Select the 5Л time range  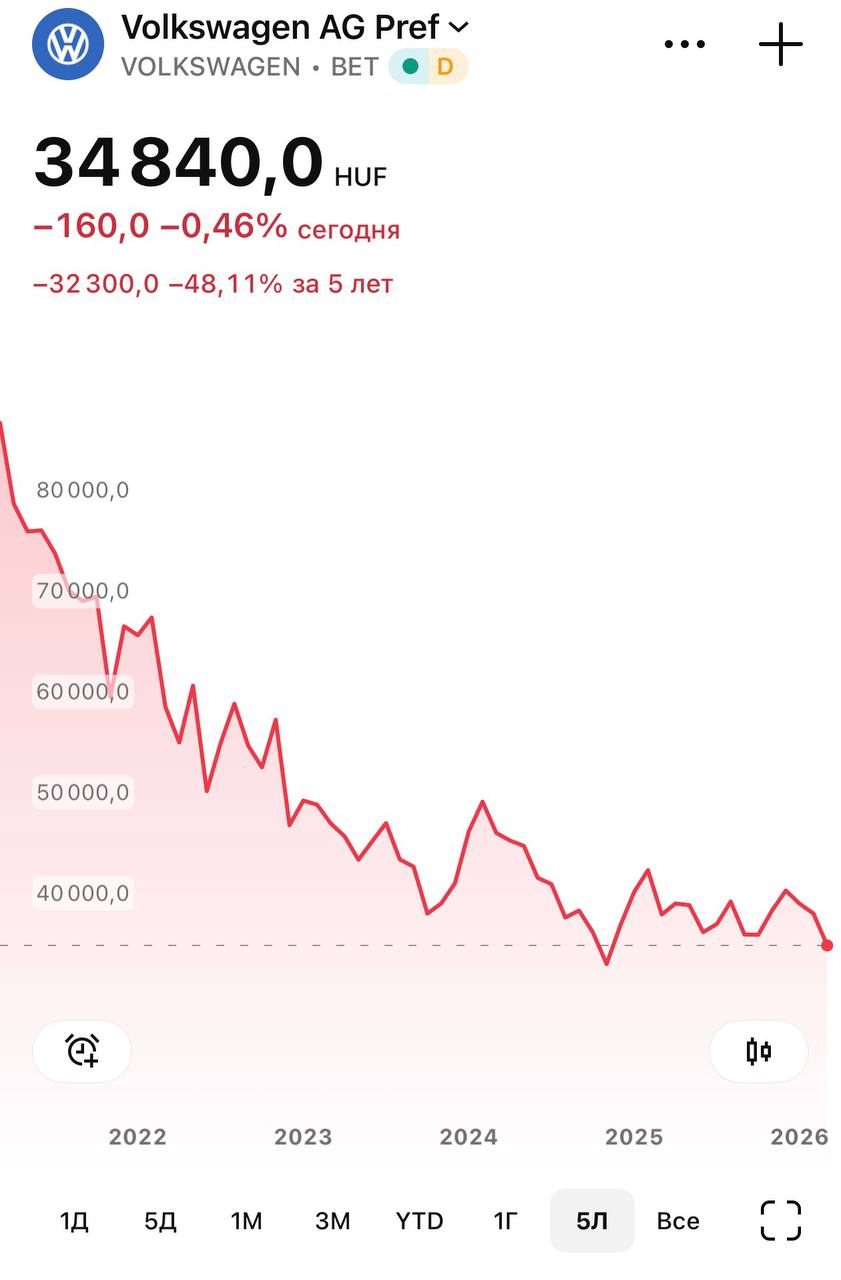click(x=592, y=1221)
